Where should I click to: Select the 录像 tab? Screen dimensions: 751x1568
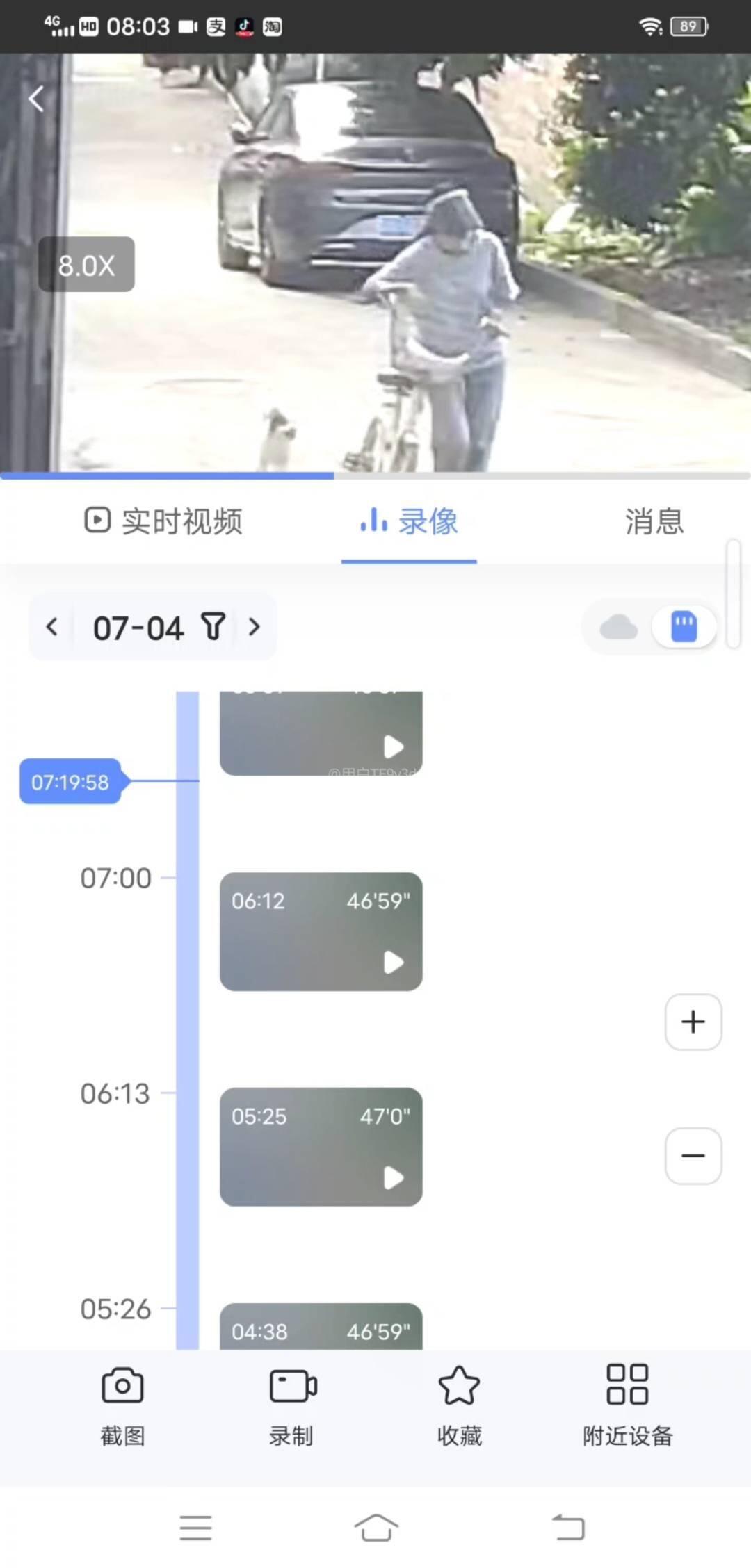point(409,521)
